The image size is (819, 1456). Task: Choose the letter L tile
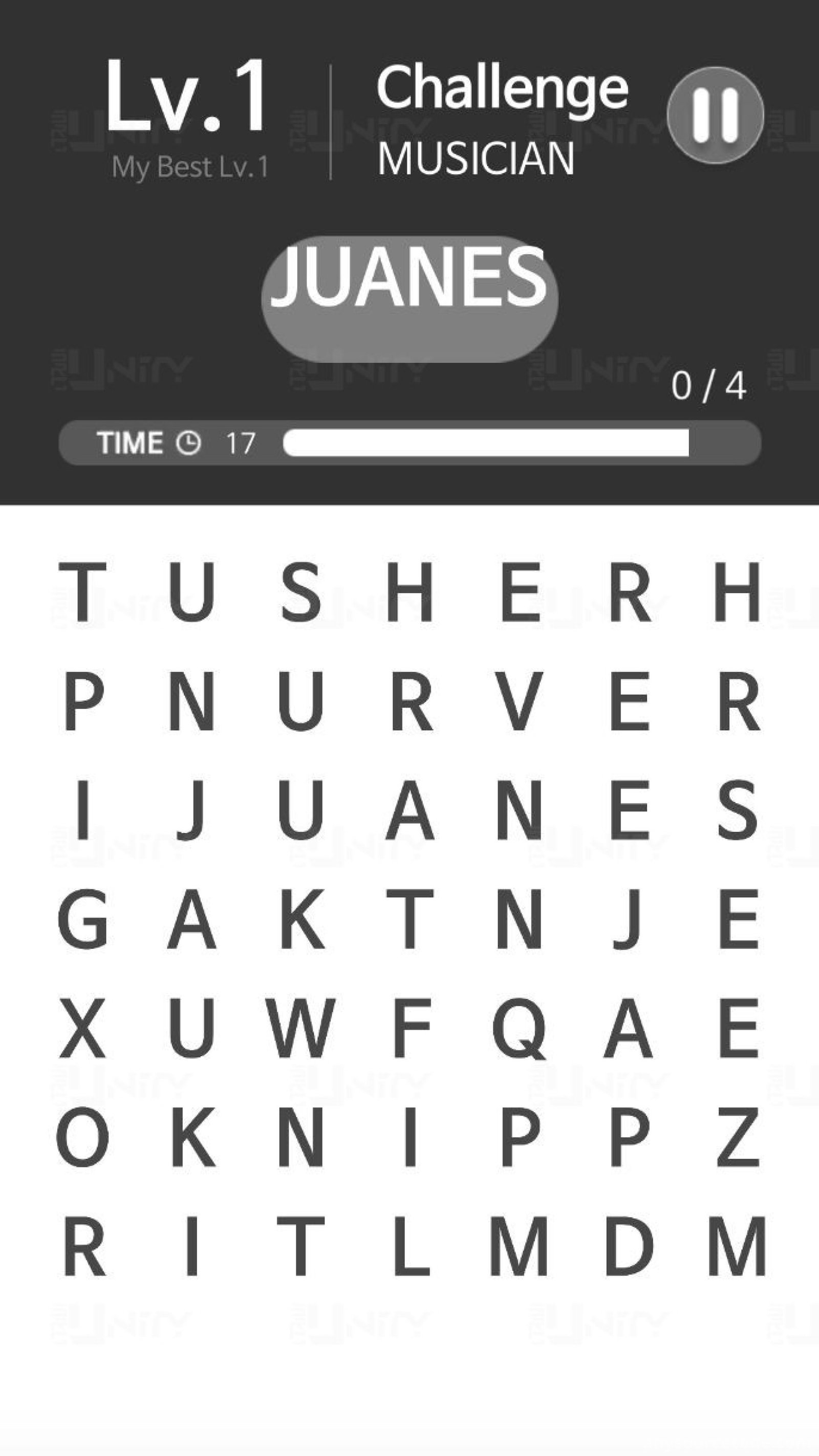pos(411,1246)
